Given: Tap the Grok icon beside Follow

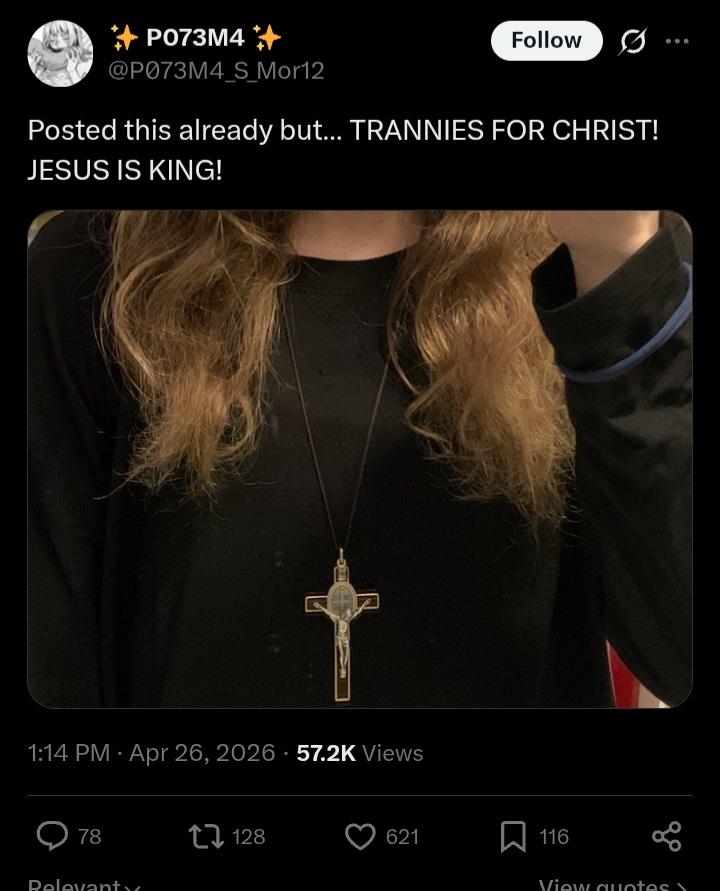Looking at the screenshot, I should pyautogui.click(x=632, y=41).
